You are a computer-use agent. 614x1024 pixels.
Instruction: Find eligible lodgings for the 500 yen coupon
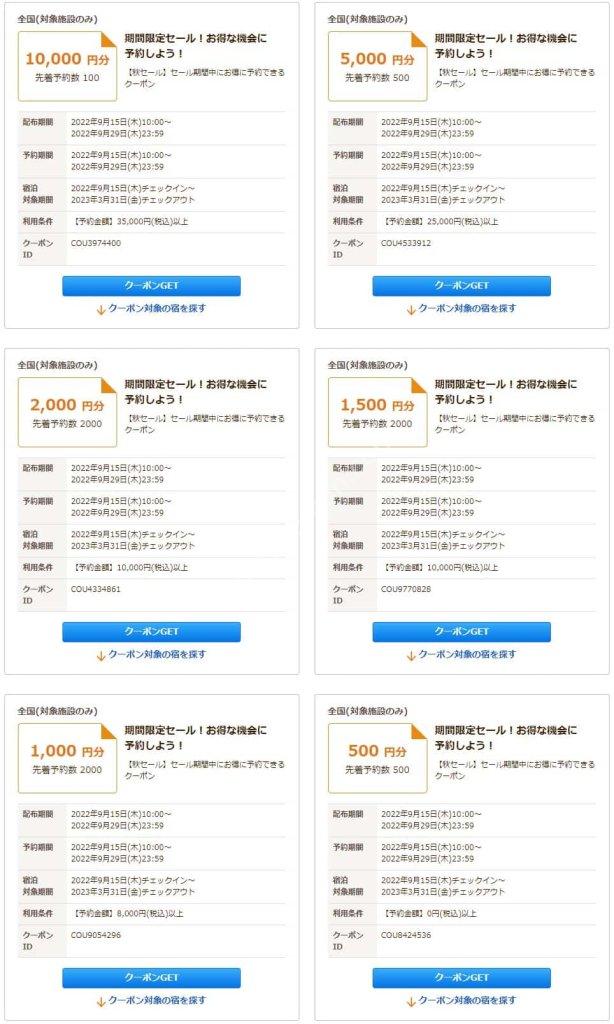point(461,1001)
